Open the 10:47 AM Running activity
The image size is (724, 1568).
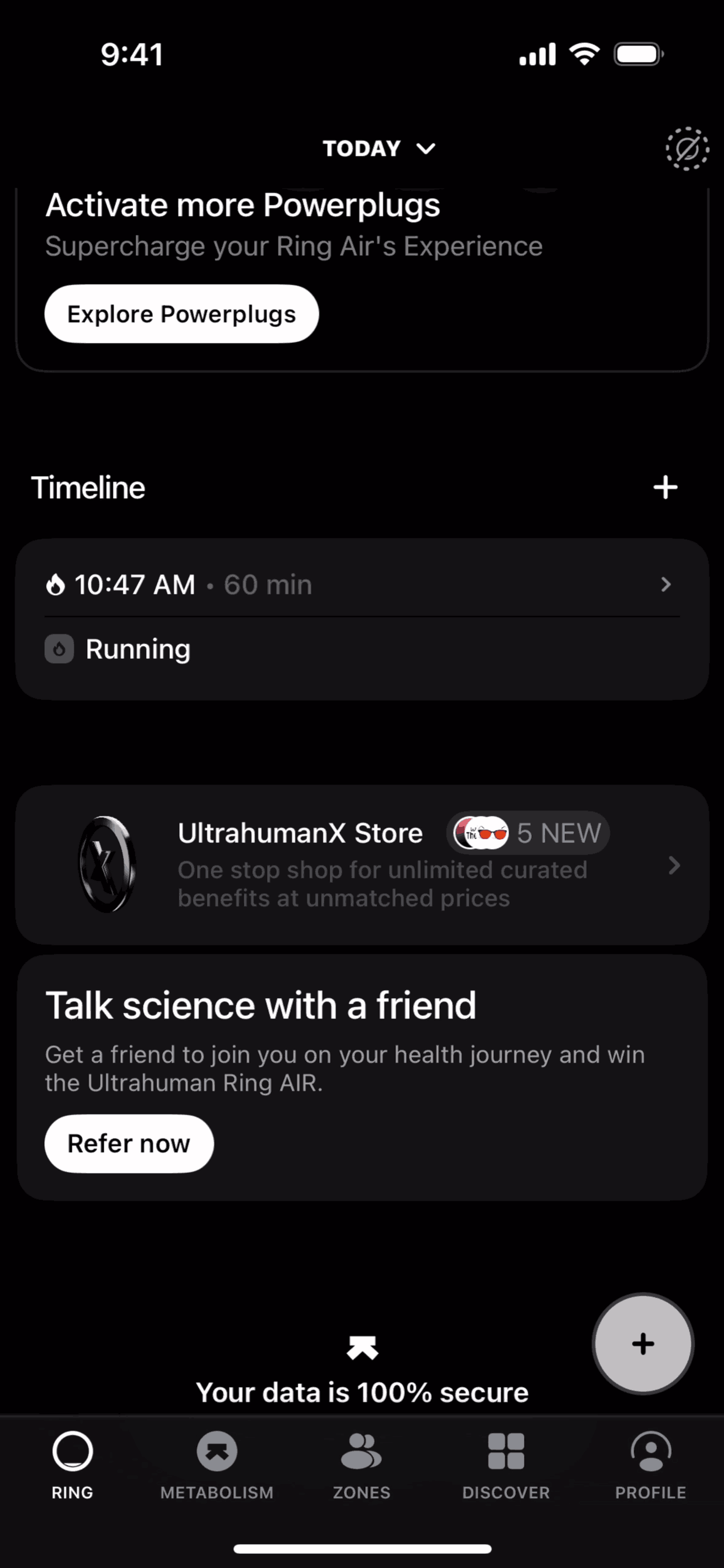362,618
